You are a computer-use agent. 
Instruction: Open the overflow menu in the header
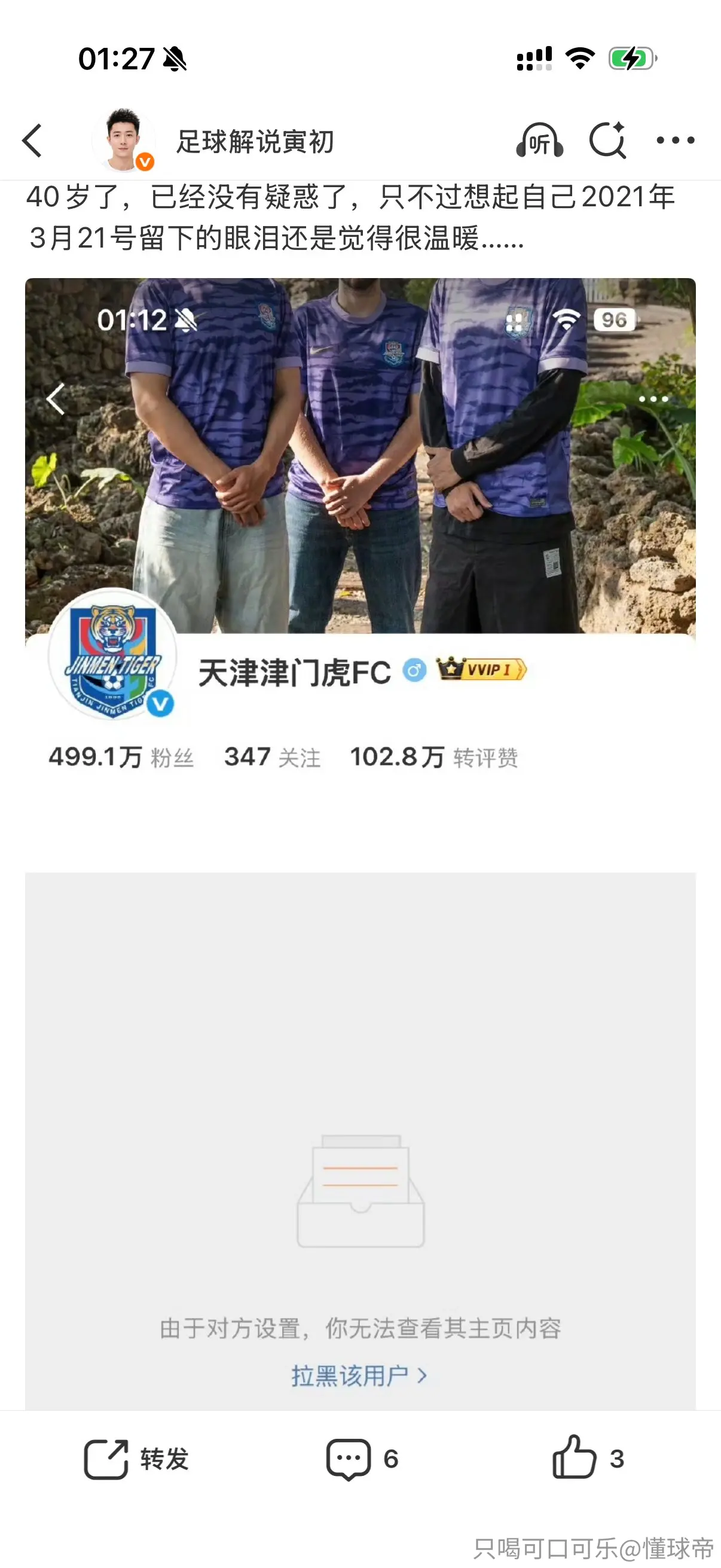click(x=676, y=141)
